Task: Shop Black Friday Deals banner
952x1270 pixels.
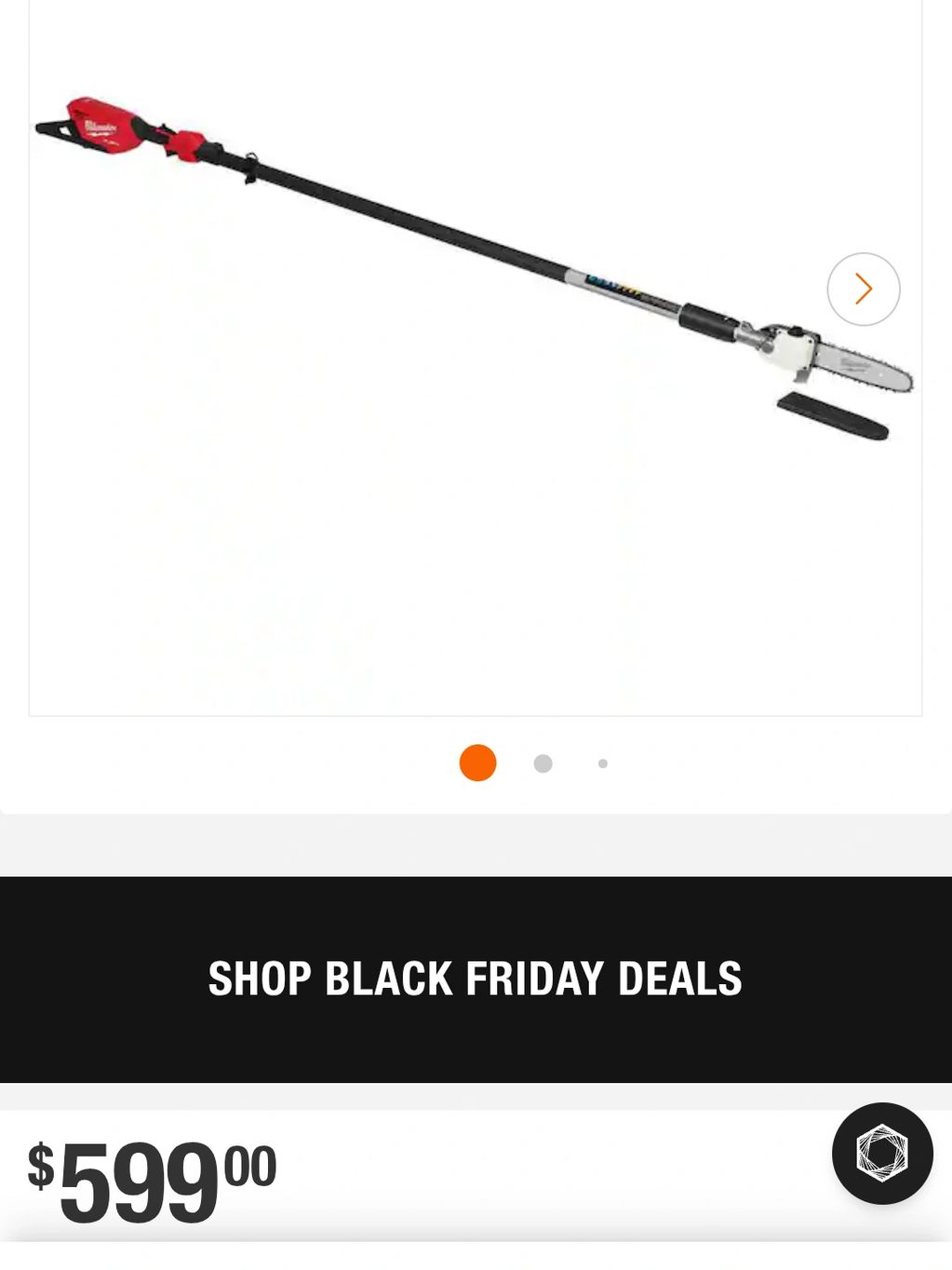Action: pos(476,979)
